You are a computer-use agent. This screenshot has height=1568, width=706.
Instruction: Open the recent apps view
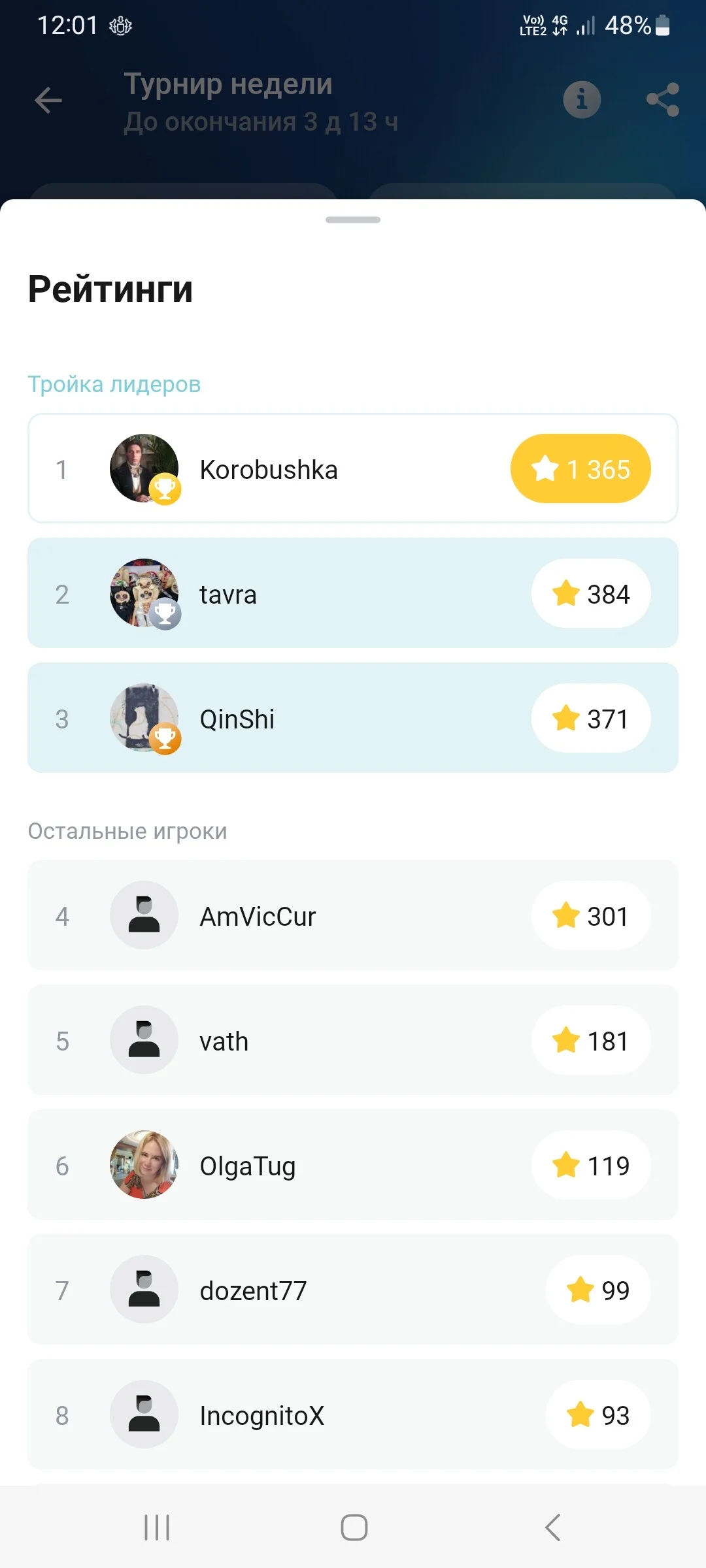coord(157,1527)
